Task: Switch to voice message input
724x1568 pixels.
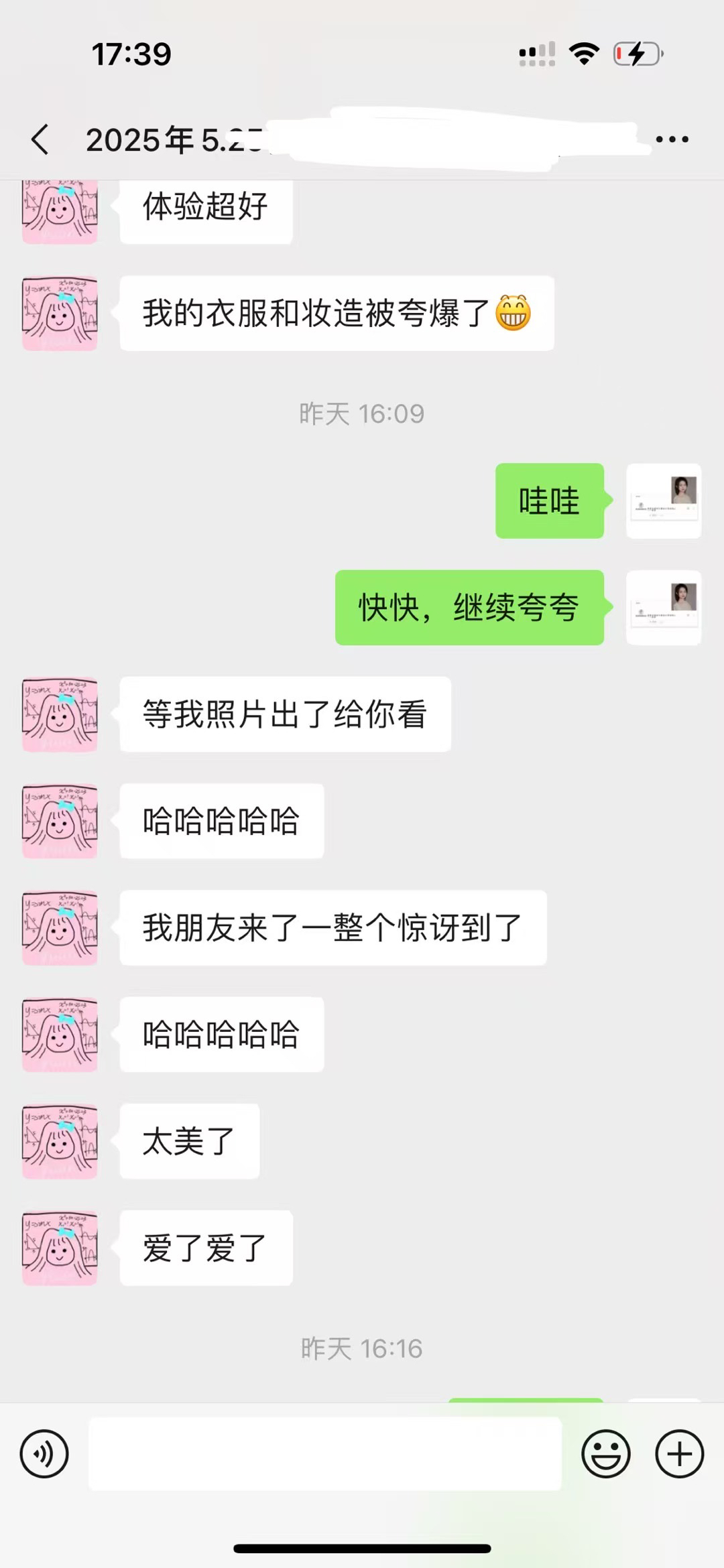Action: (x=44, y=1453)
